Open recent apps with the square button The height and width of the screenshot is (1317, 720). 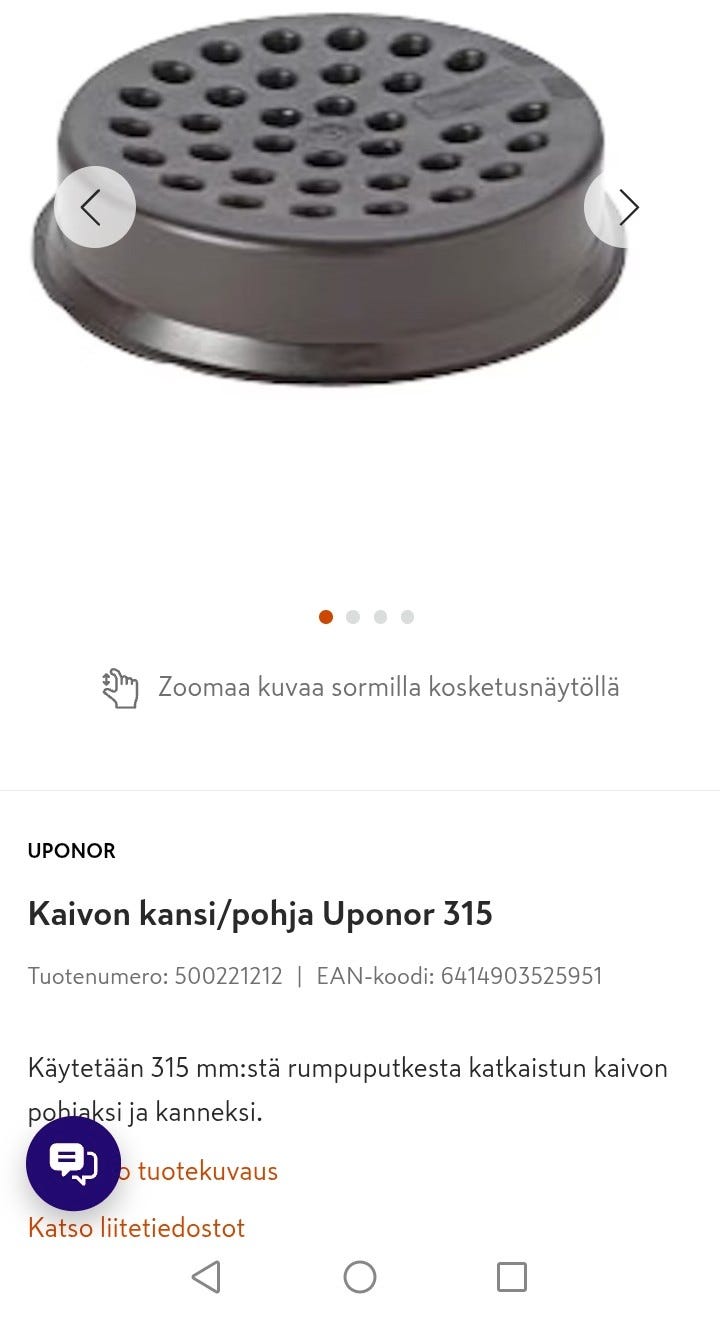click(x=511, y=1277)
